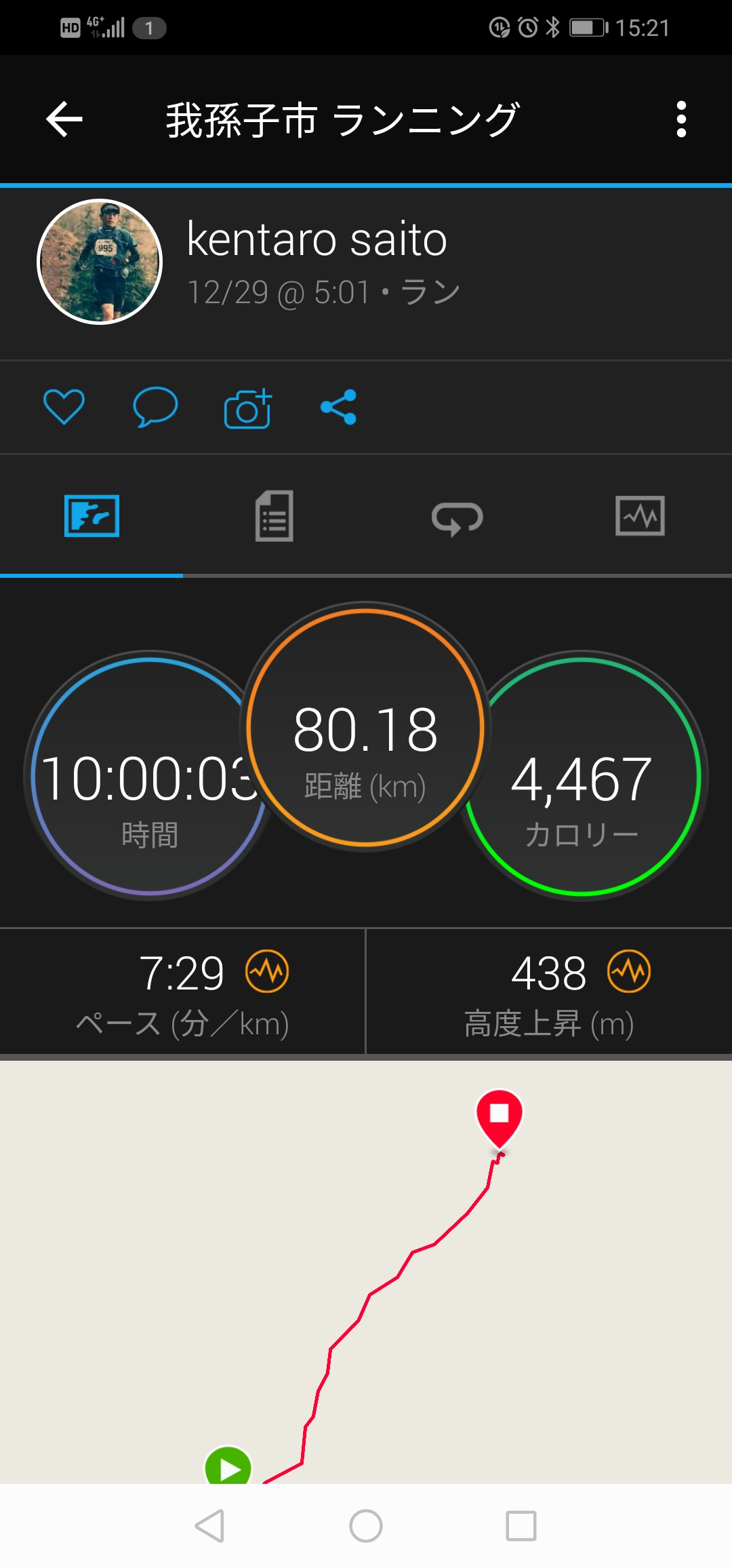The height and width of the screenshot is (1568, 732).
Task: Open the three-dot overflow menu
Action: tap(681, 119)
